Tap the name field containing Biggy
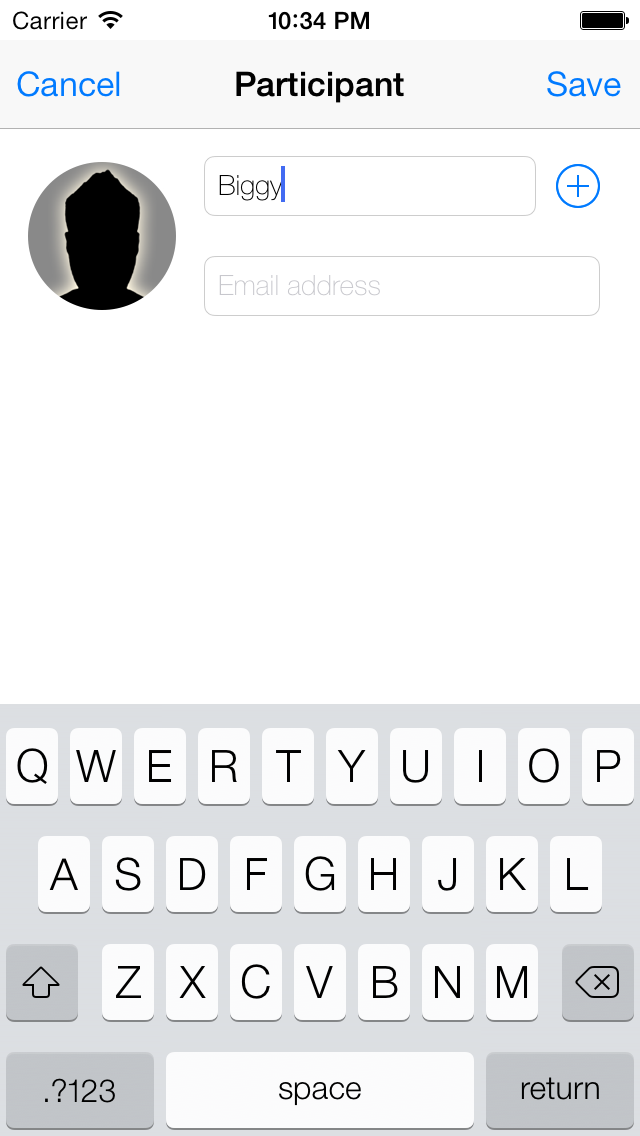Screen dimensions: 640x1136 (x=369, y=186)
